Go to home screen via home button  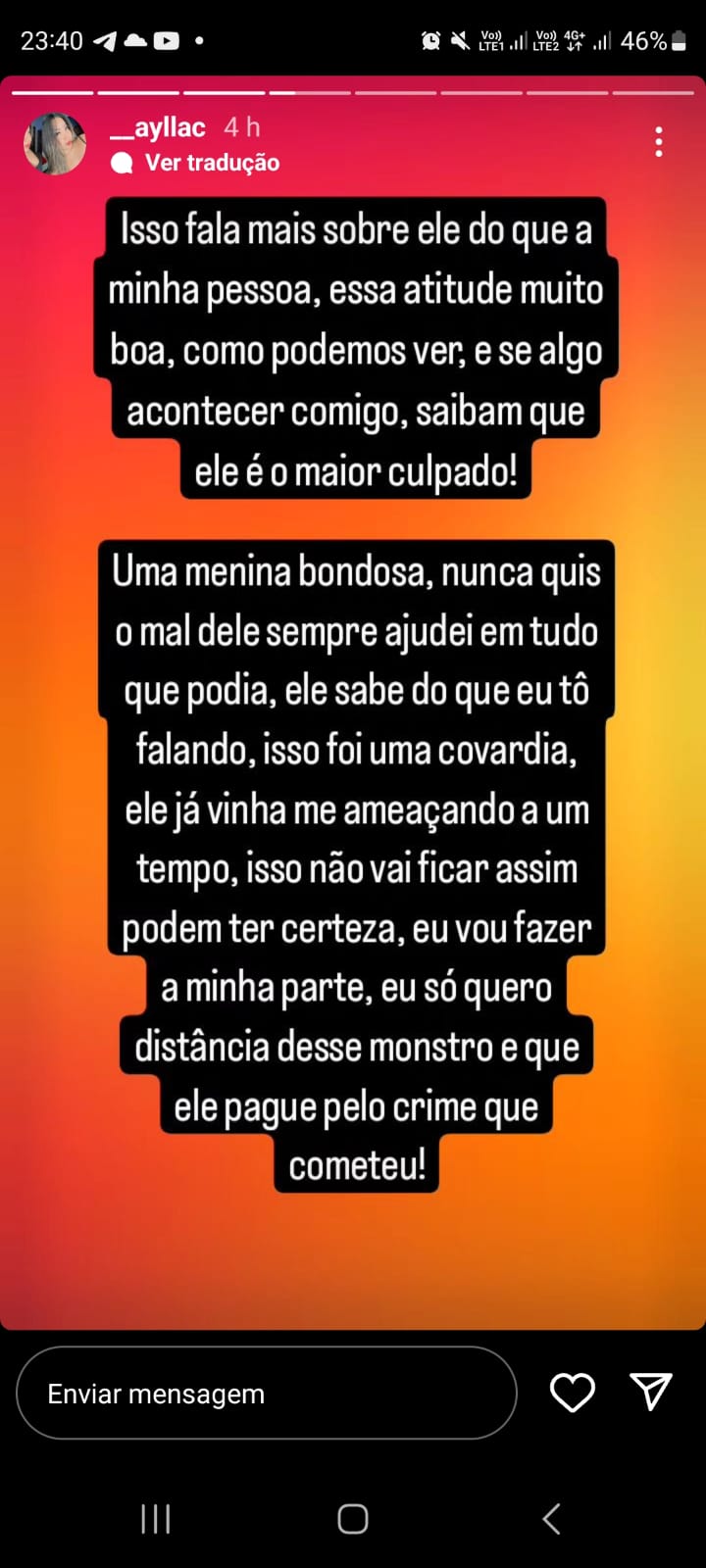tap(353, 1519)
